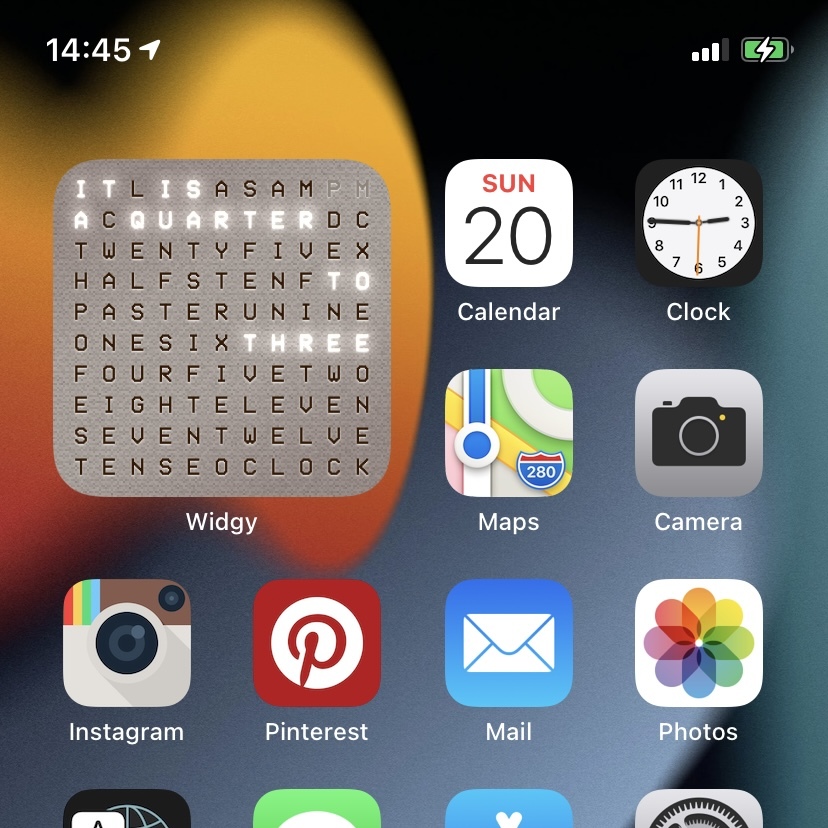The image size is (828, 828).
Task: Launch the Clock app
Action: 698,224
